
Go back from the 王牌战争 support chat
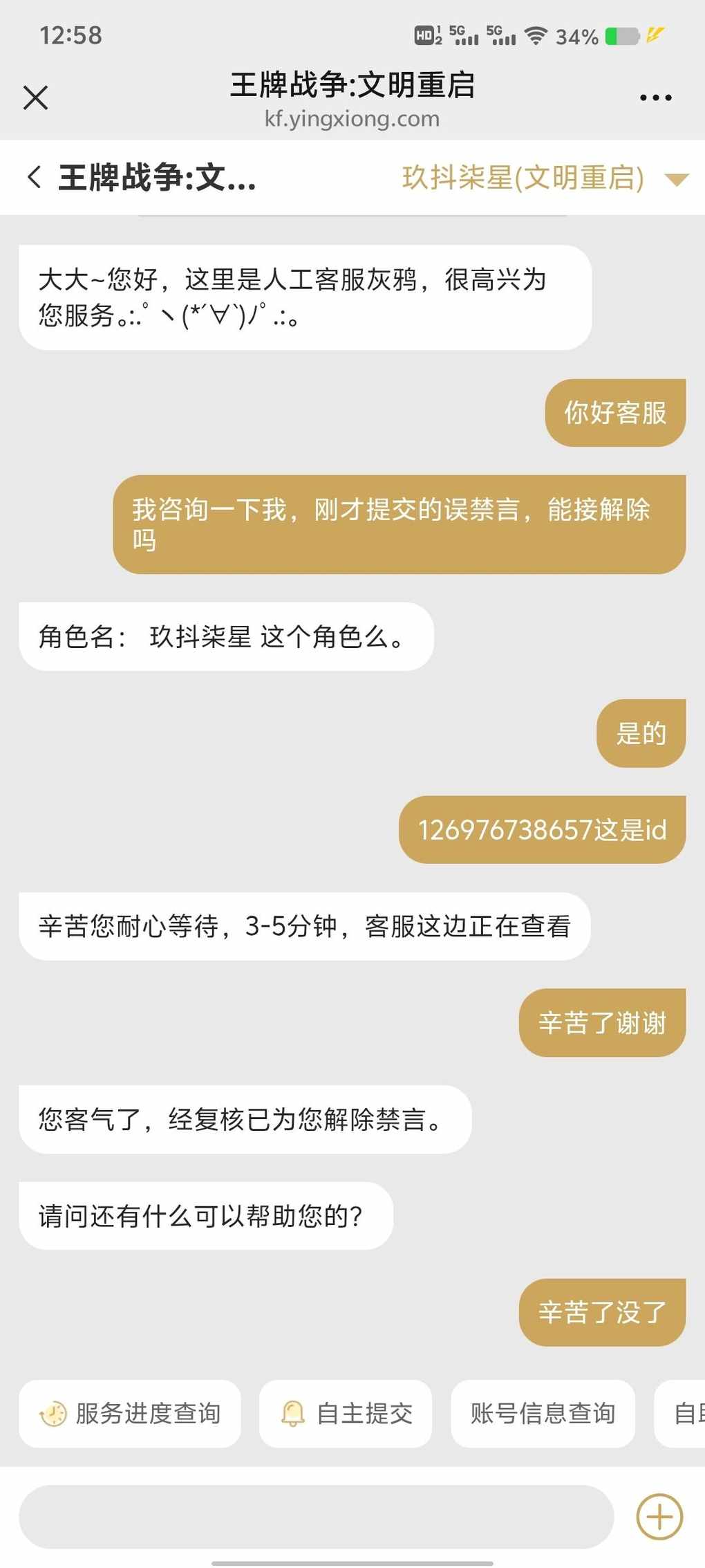click(x=34, y=177)
